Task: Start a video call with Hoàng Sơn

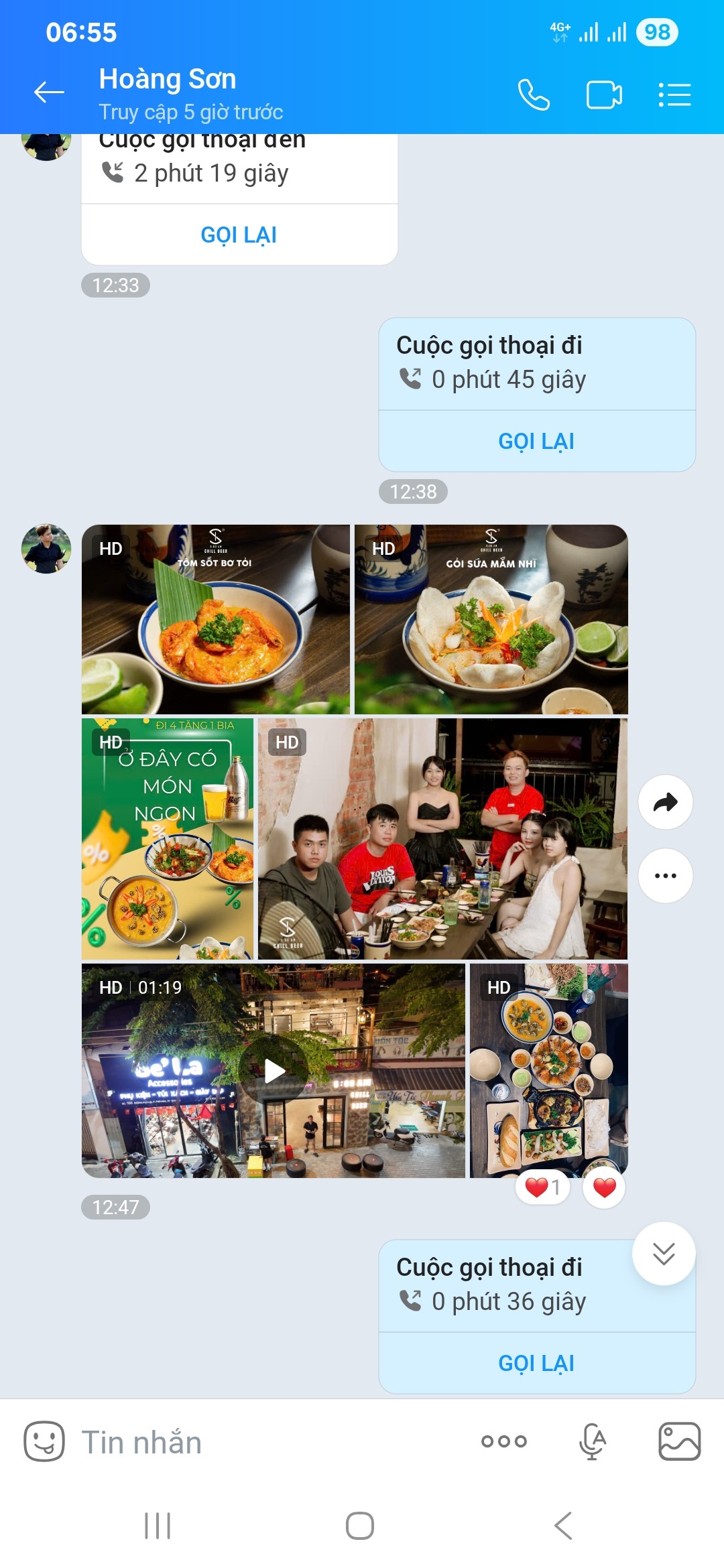Action: 604,94
